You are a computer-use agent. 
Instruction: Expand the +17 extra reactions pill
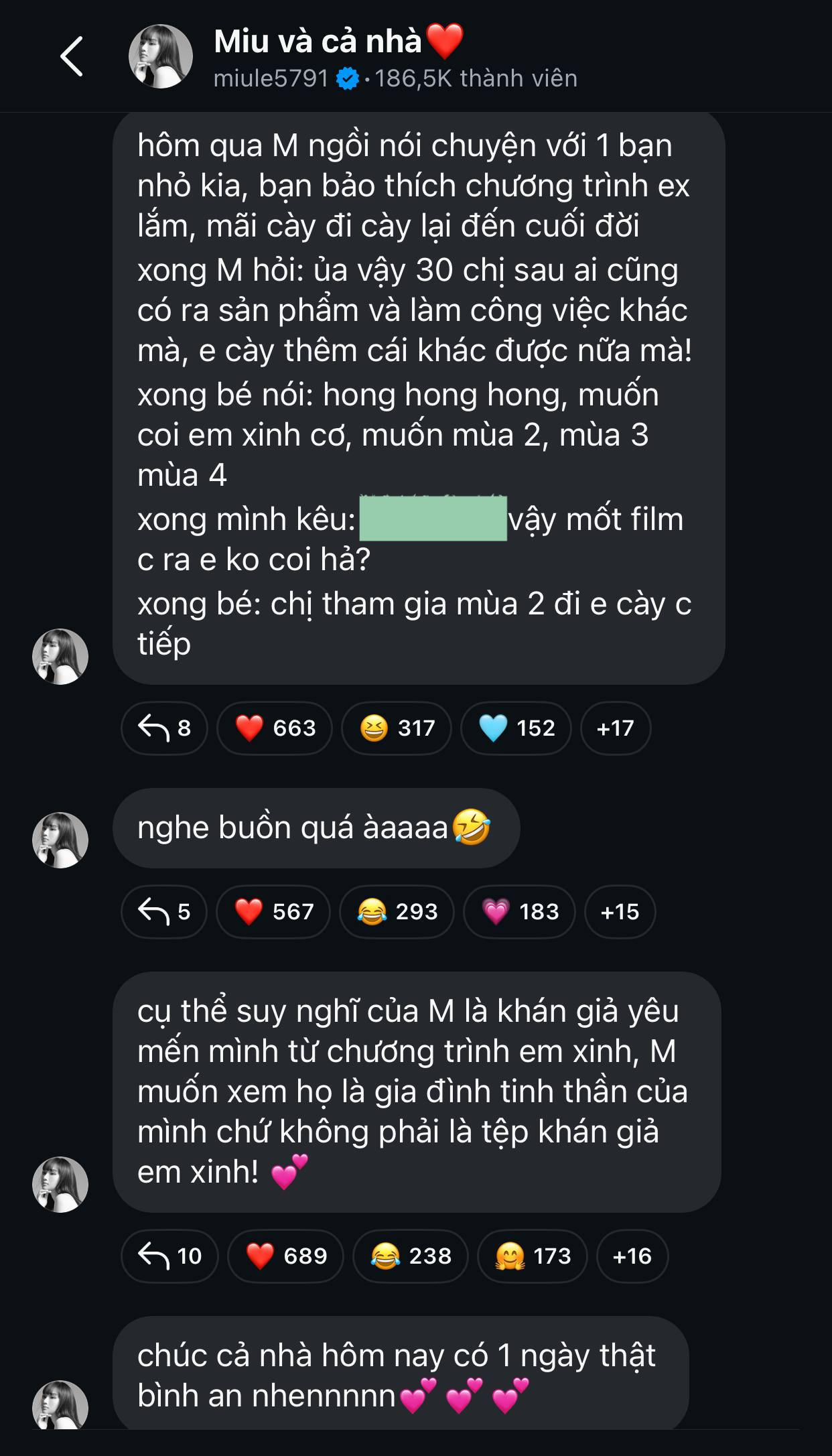[x=615, y=728]
